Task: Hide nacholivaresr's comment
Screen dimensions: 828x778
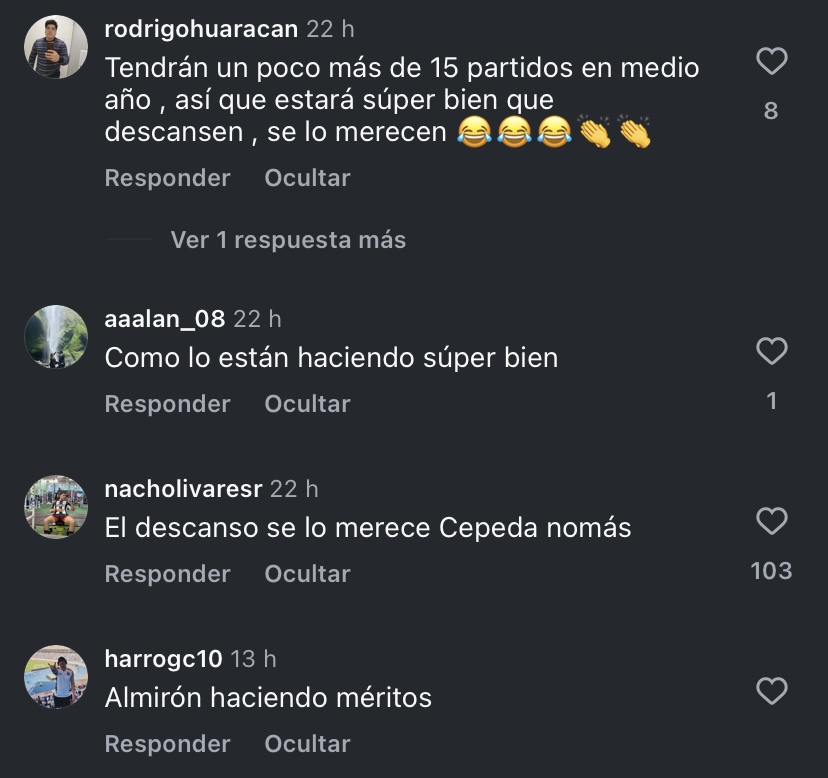Action: click(307, 574)
